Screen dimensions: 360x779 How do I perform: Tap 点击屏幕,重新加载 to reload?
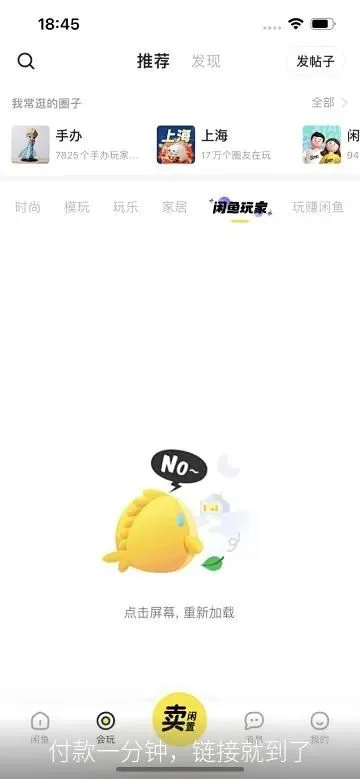pyautogui.click(x=179, y=613)
